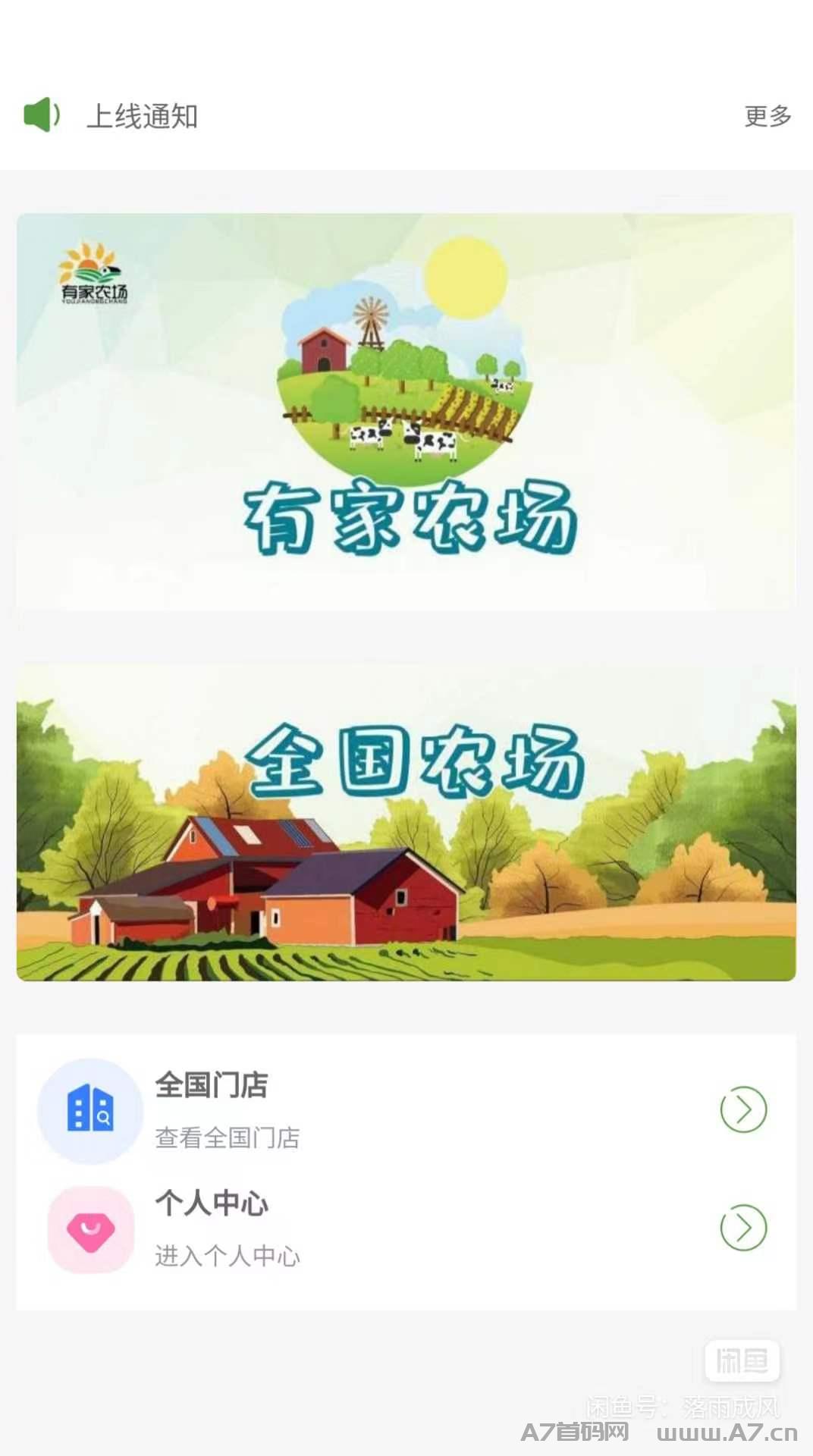The width and height of the screenshot is (813, 1456).
Task: Tap the arrow next to 个人中心
Action: point(743,1227)
